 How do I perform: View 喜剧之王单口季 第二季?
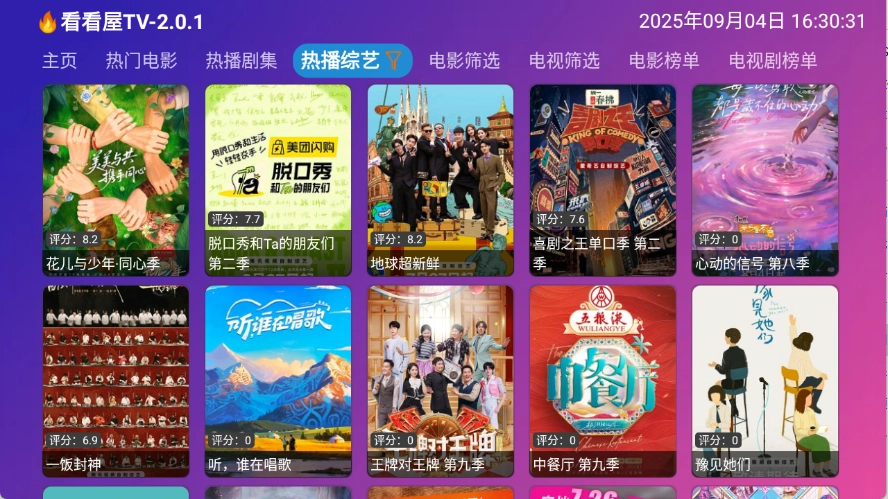click(x=602, y=180)
